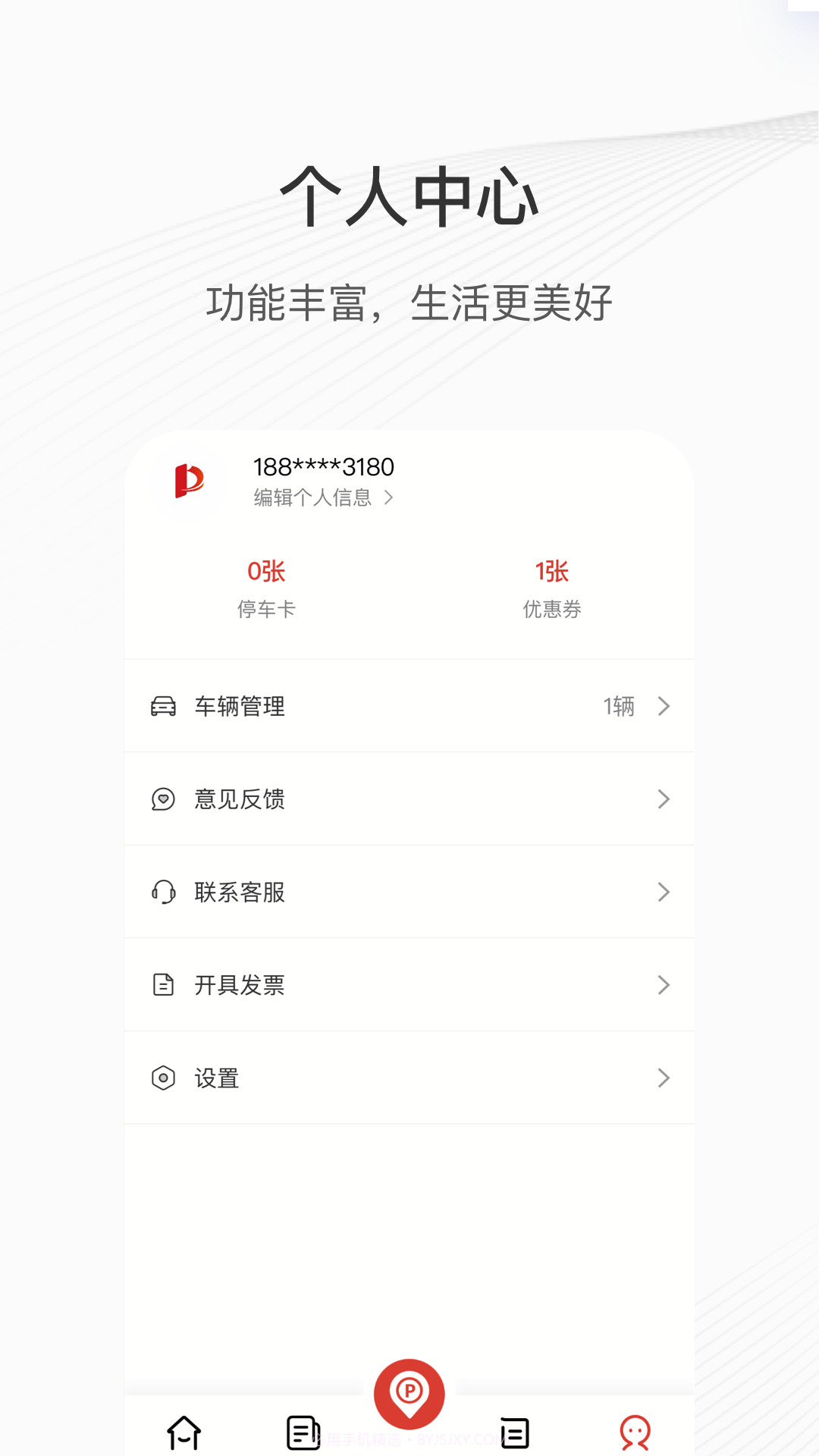Tap the orders list icon in bottom bar
The image size is (819, 1456).
514,1432
